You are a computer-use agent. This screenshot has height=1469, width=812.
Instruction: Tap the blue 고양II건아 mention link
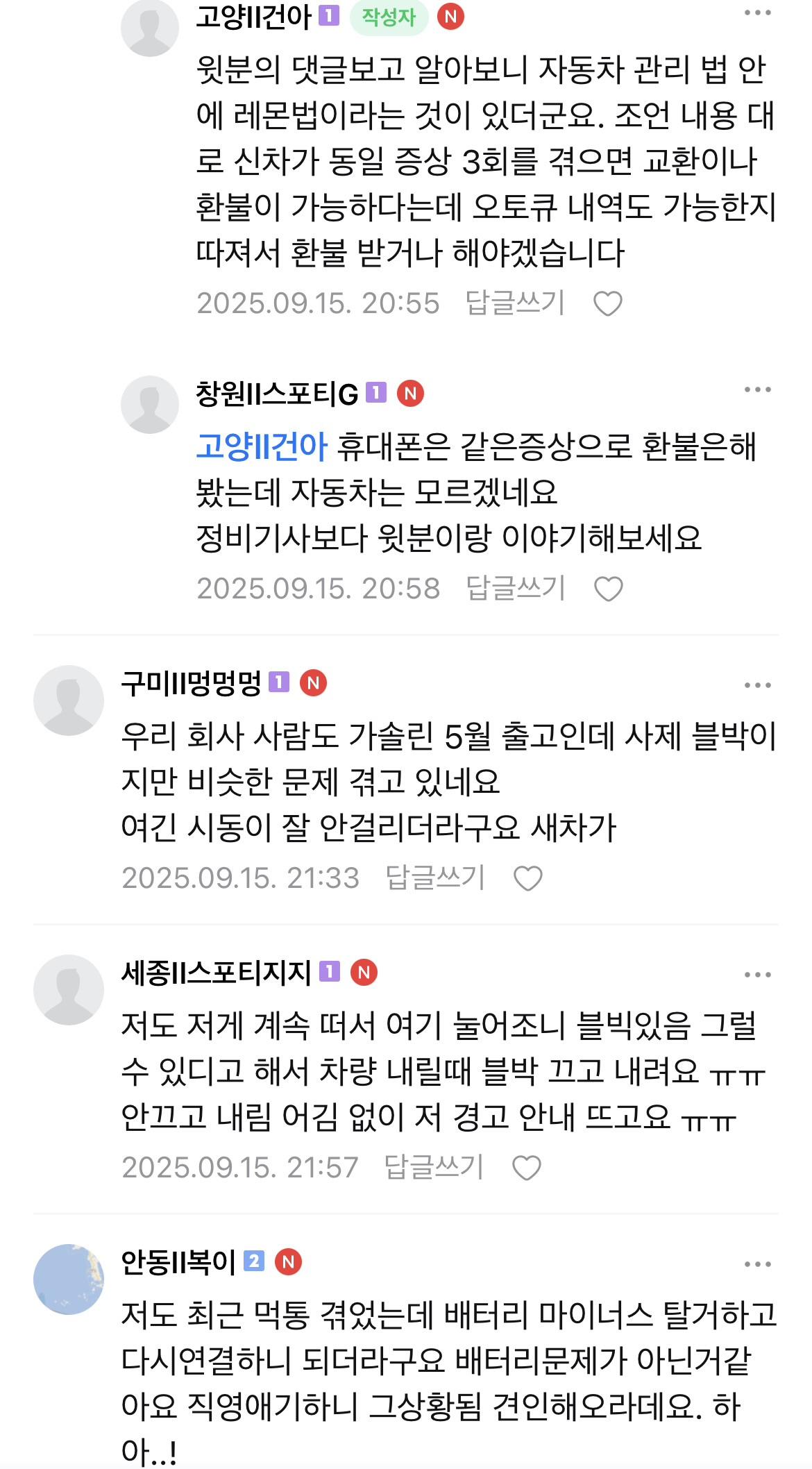pos(262,446)
